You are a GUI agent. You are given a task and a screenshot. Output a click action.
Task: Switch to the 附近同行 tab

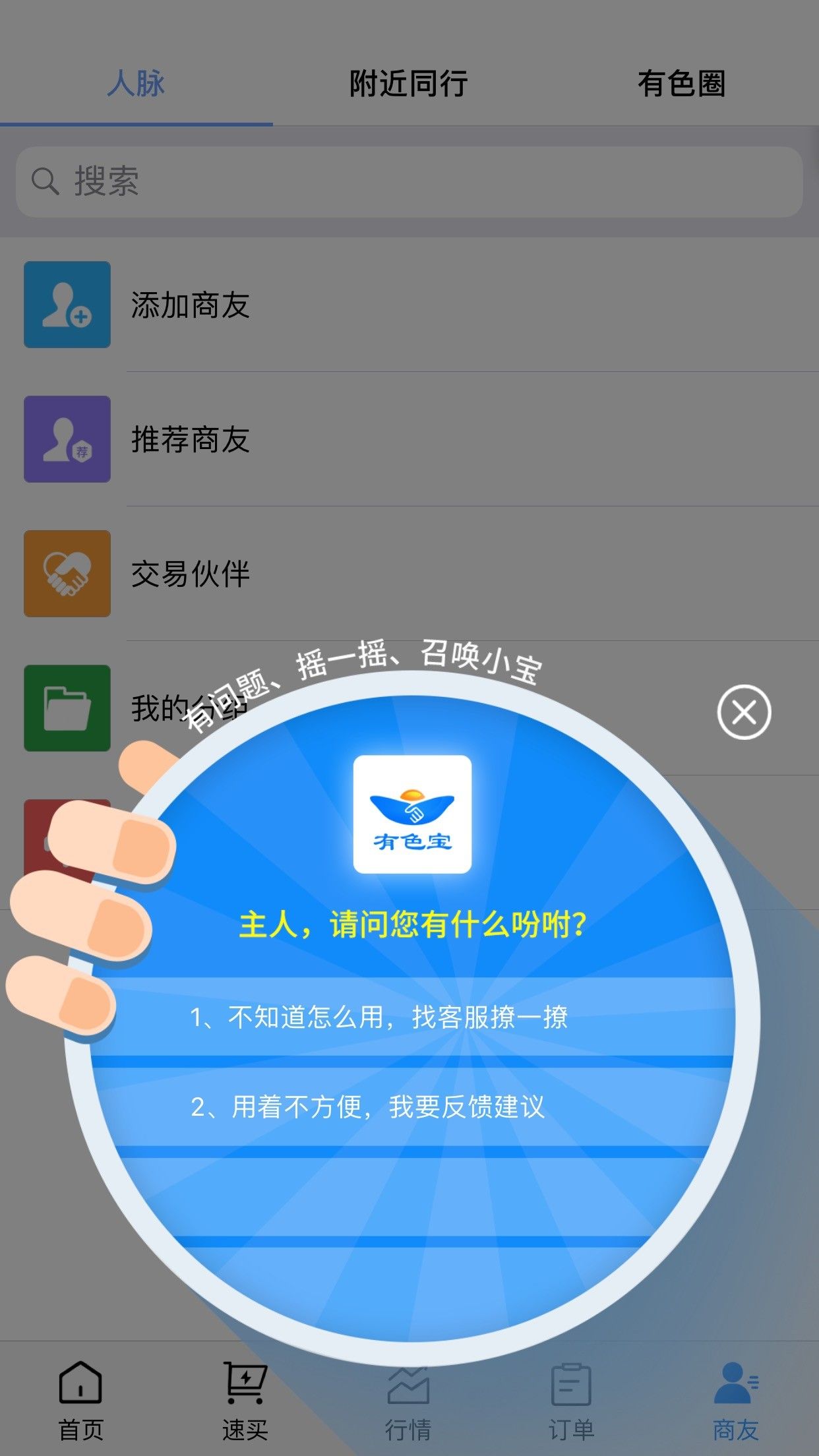point(409,84)
